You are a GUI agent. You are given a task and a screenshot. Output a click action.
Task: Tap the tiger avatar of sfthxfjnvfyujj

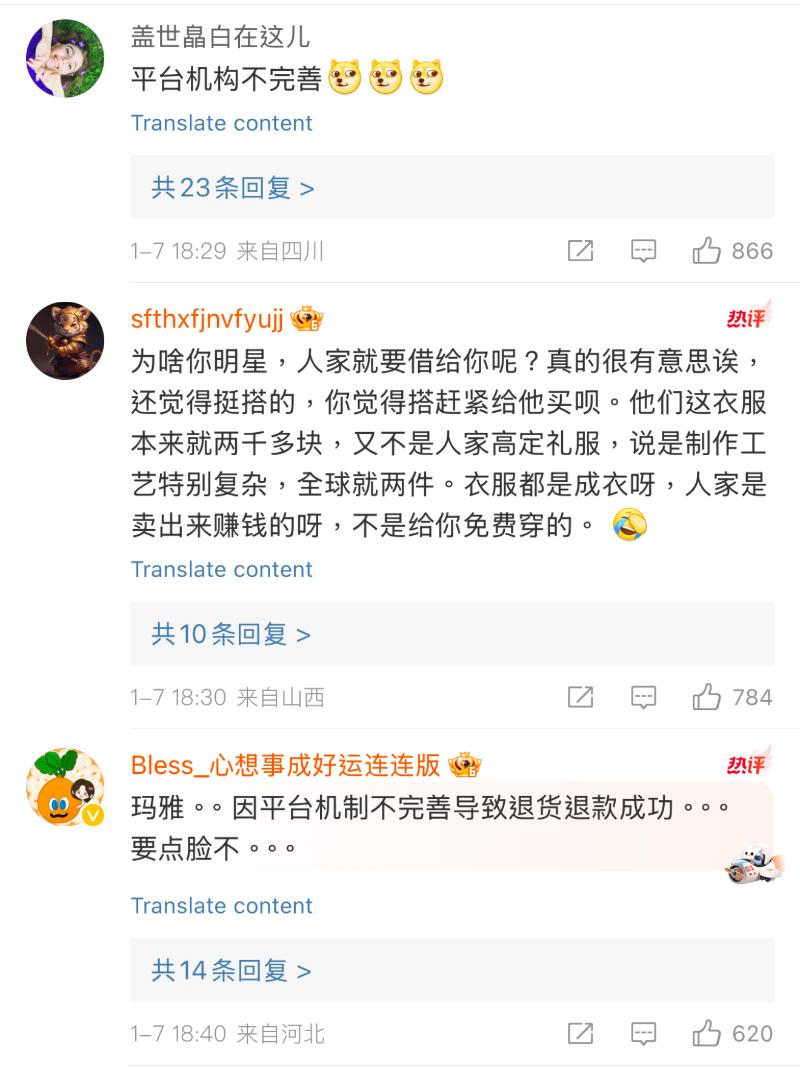(x=65, y=341)
